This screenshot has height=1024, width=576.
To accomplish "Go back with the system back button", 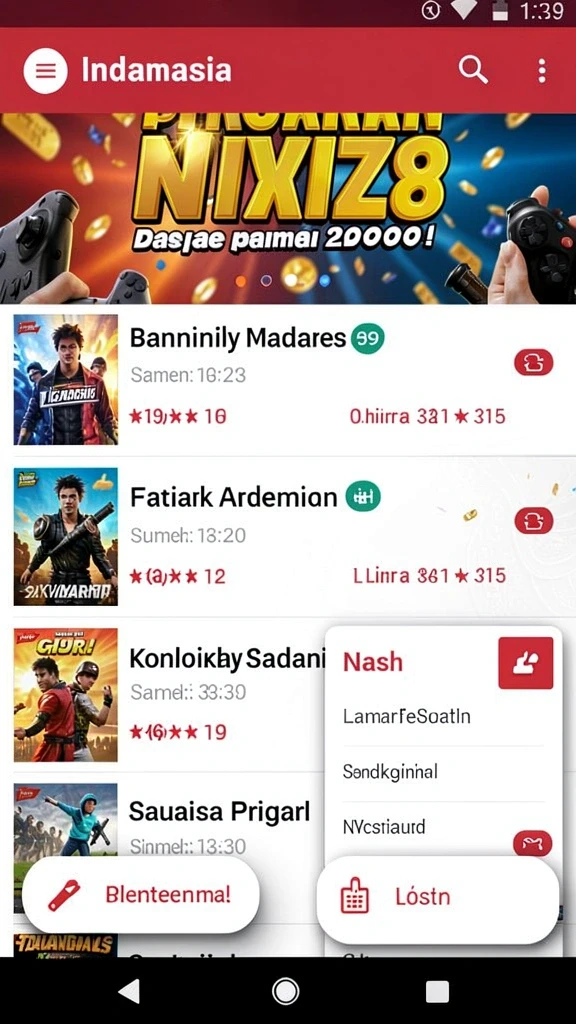I will (129, 991).
